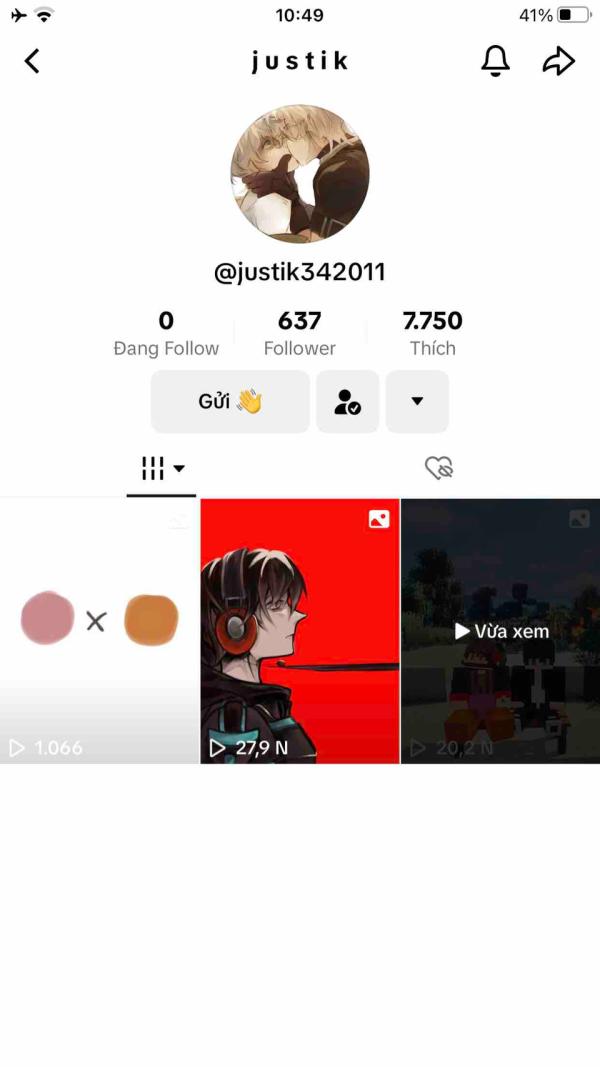Expand suggested accounts dropdown arrow

(x=417, y=401)
